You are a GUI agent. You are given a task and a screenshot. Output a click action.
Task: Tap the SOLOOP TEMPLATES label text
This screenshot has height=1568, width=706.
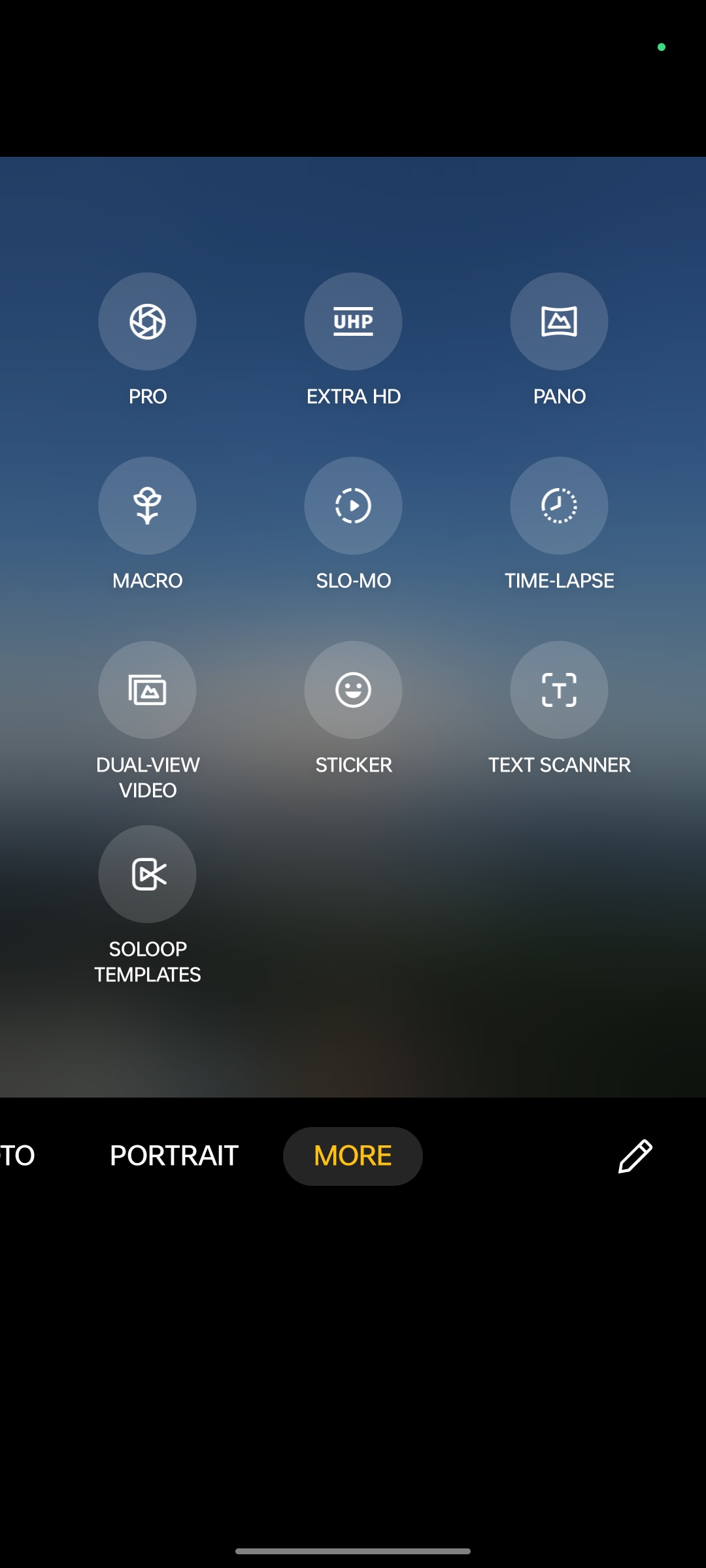pyautogui.click(x=147, y=962)
